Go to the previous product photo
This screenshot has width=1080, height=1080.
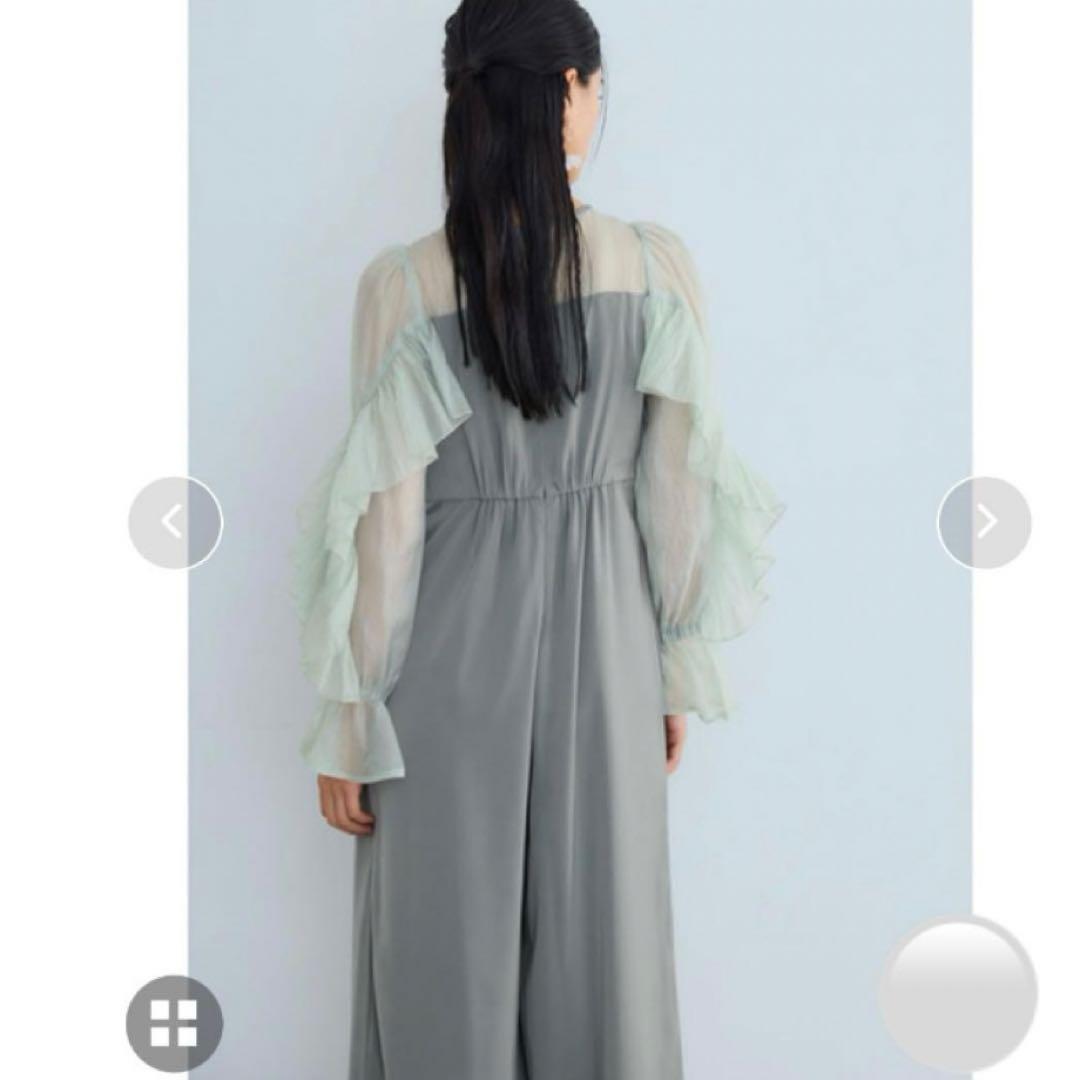point(175,522)
